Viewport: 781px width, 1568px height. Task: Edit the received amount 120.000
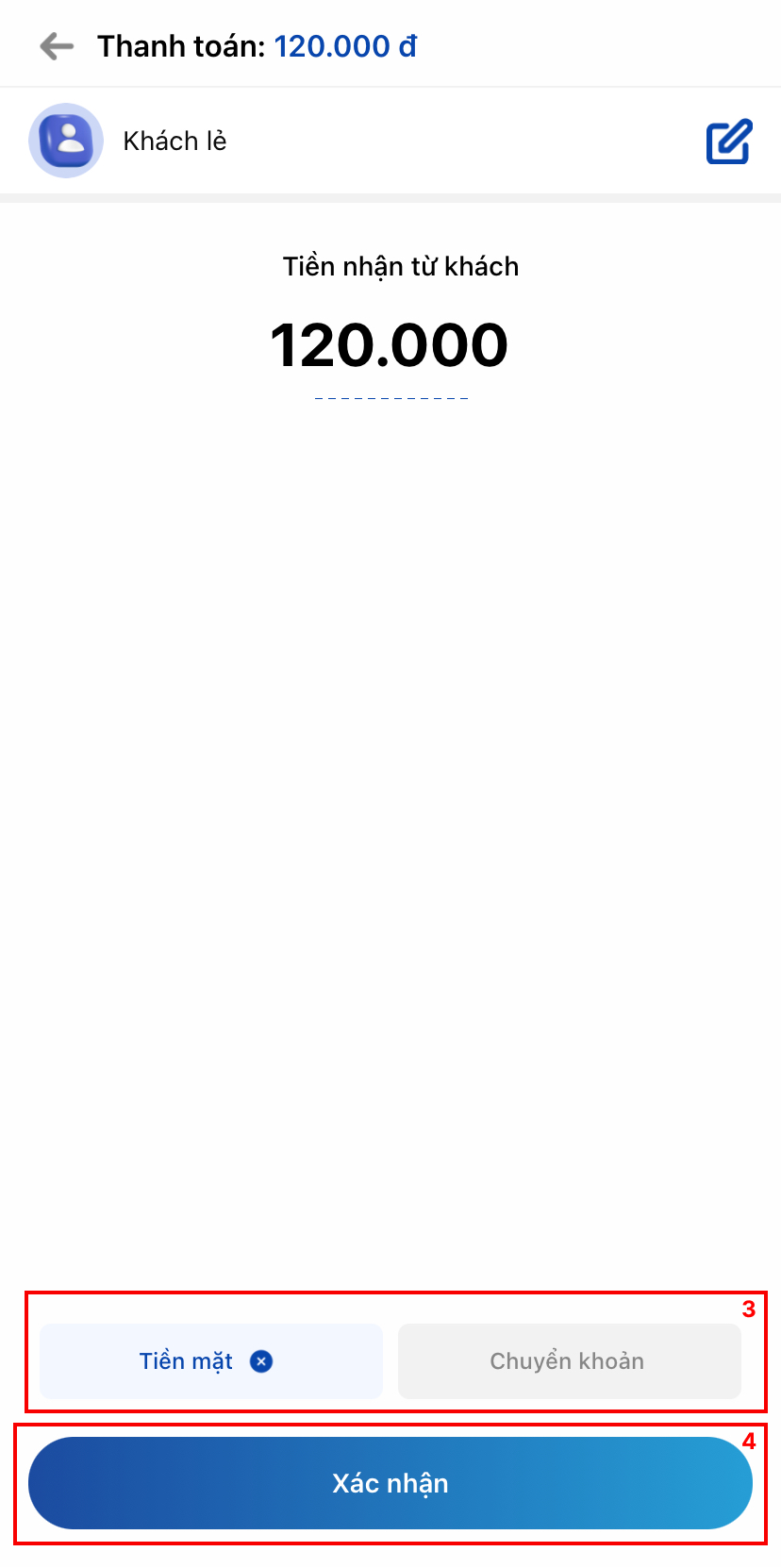pyautogui.click(x=390, y=345)
